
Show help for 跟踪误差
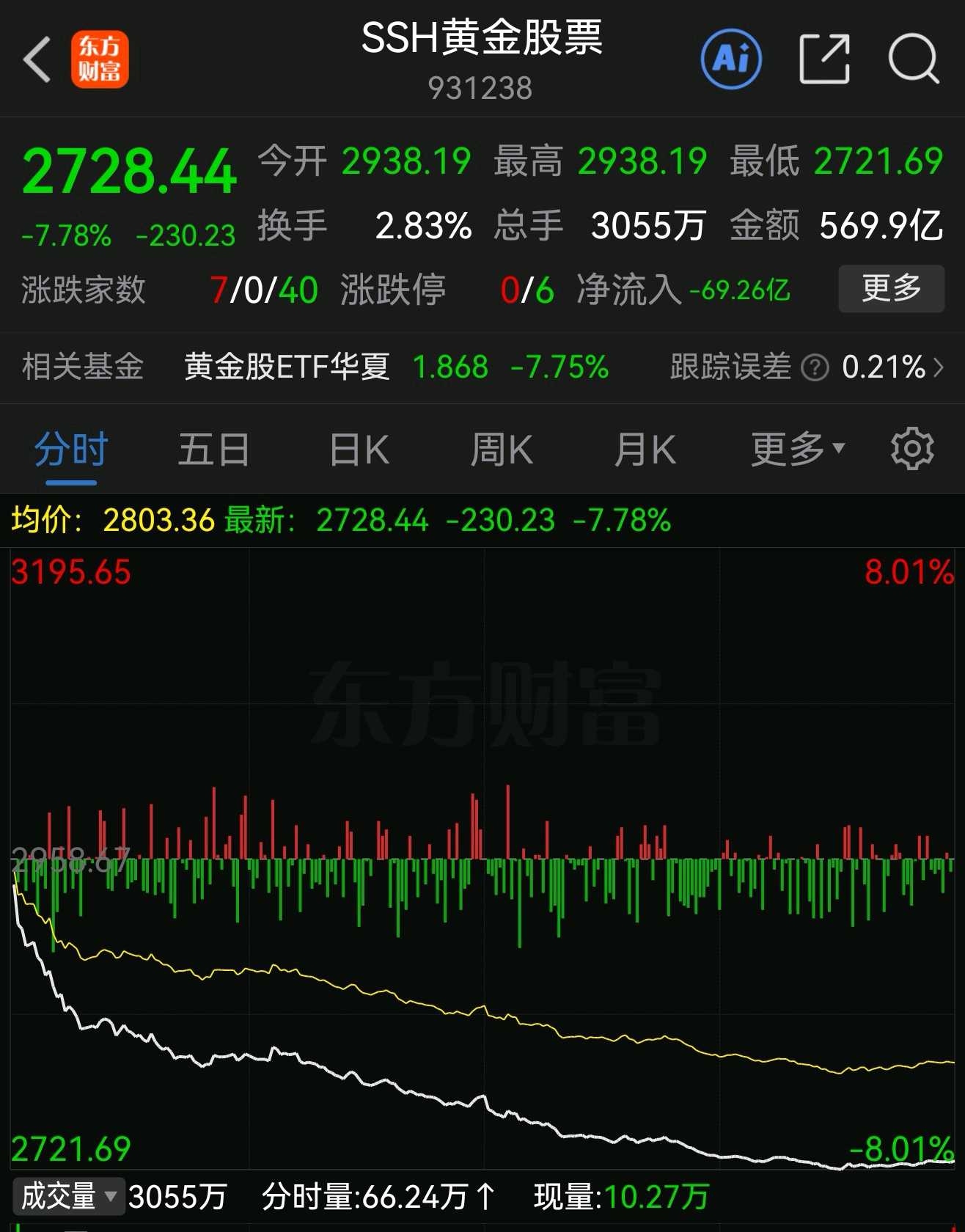point(815,367)
